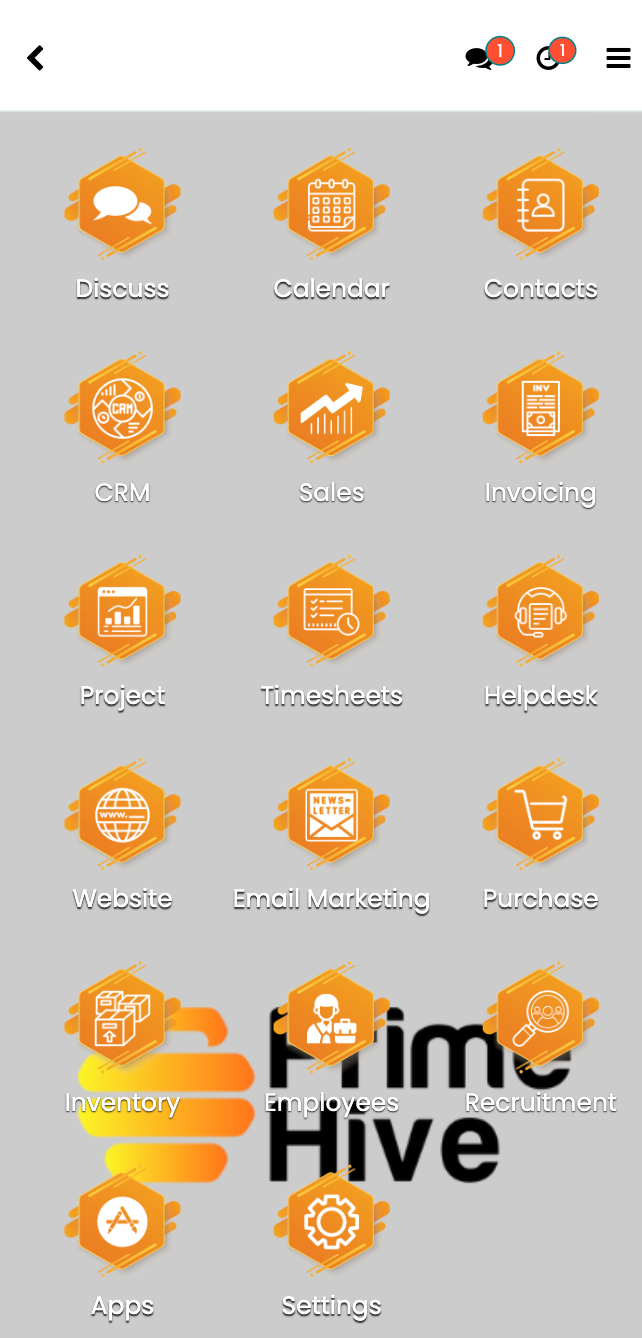Go back using the arrow
Image resolution: width=642 pixels, height=1338 pixels.
(x=36, y=58)
